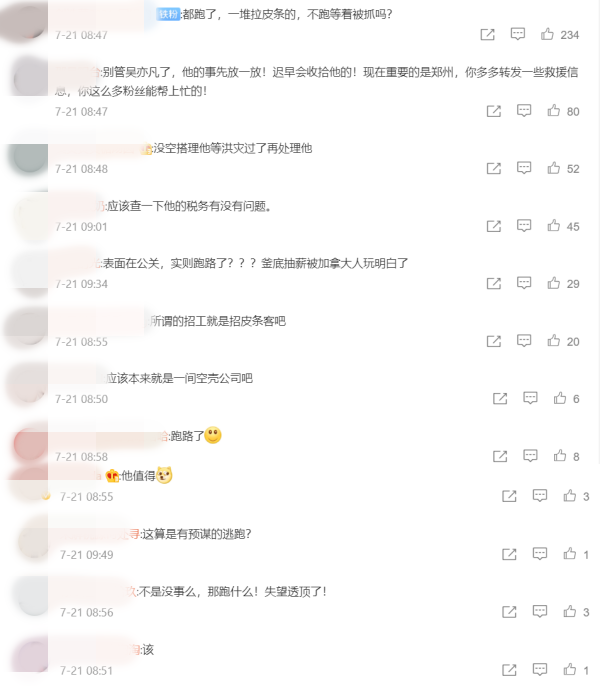Like the comment about checking 税务
This screenshot has height=686, width=600.
point(553,226)
